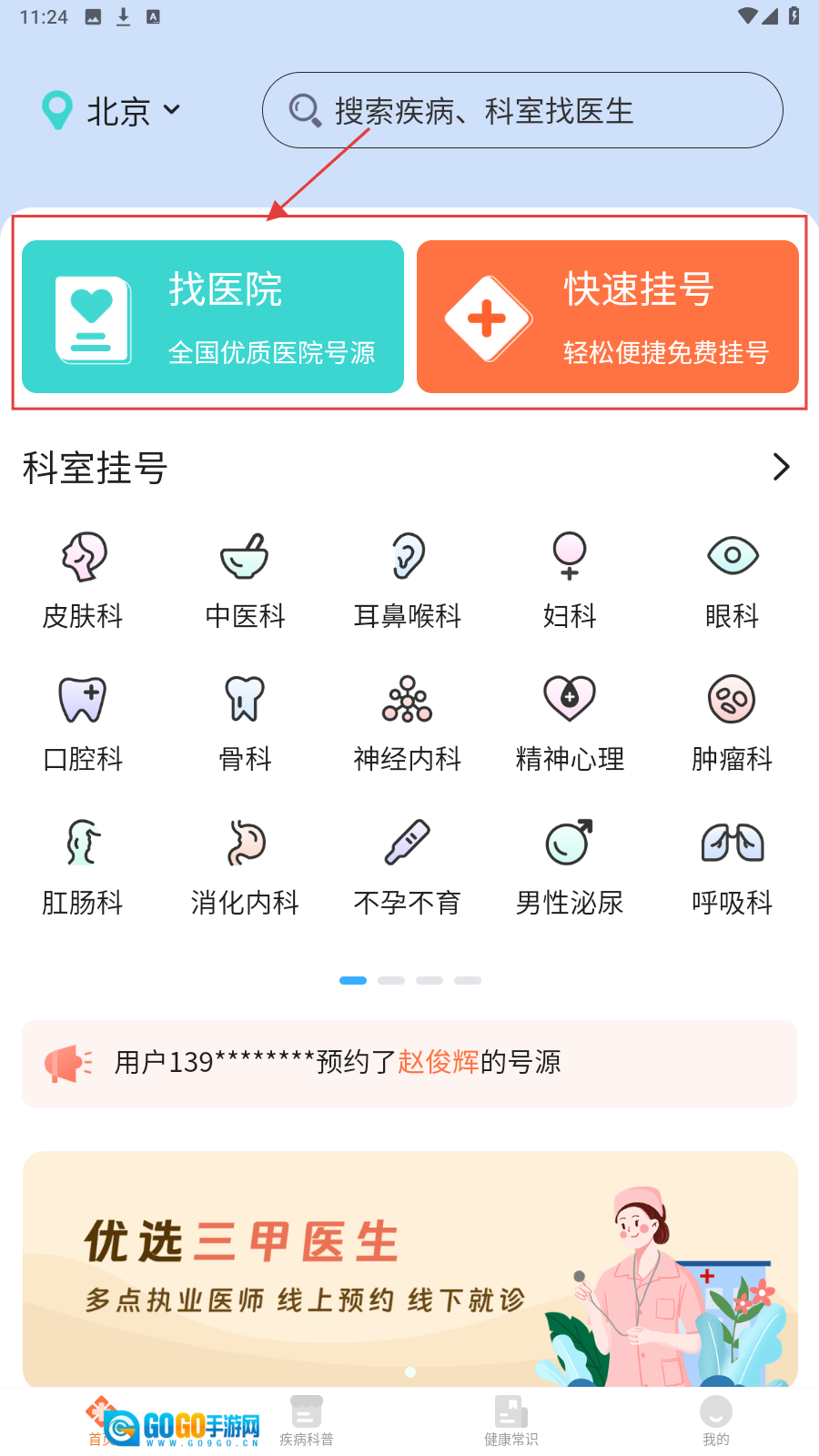Image resolution: width=819 pixels, height=1456 pixels.
Task: Open the 口腔科 dental department
Action: [x=83, y=723]
